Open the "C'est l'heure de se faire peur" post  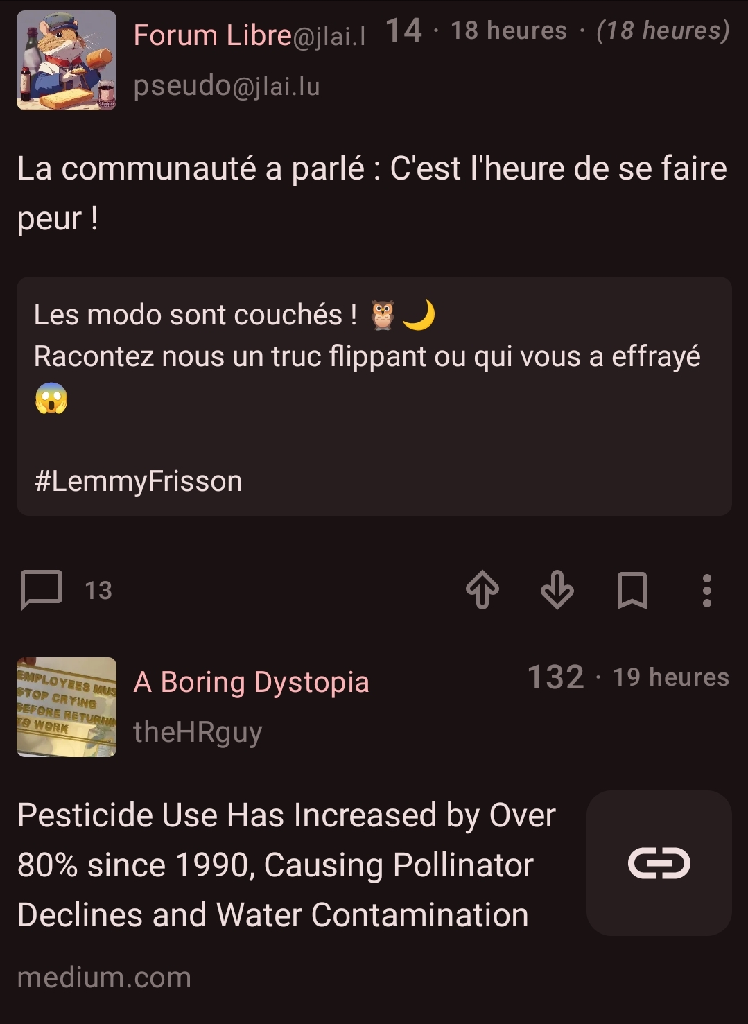click(370, 193)
